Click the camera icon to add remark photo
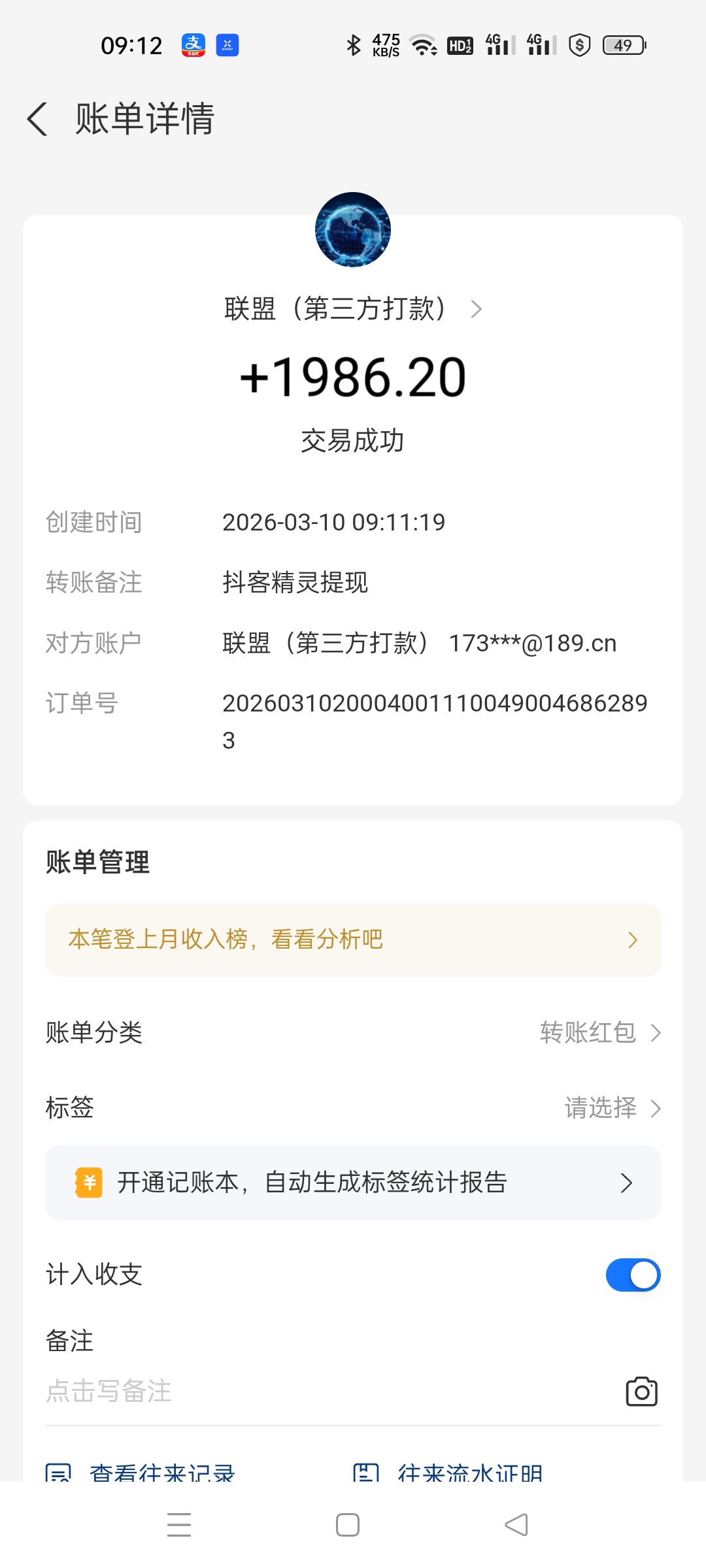 (641, 1392)
